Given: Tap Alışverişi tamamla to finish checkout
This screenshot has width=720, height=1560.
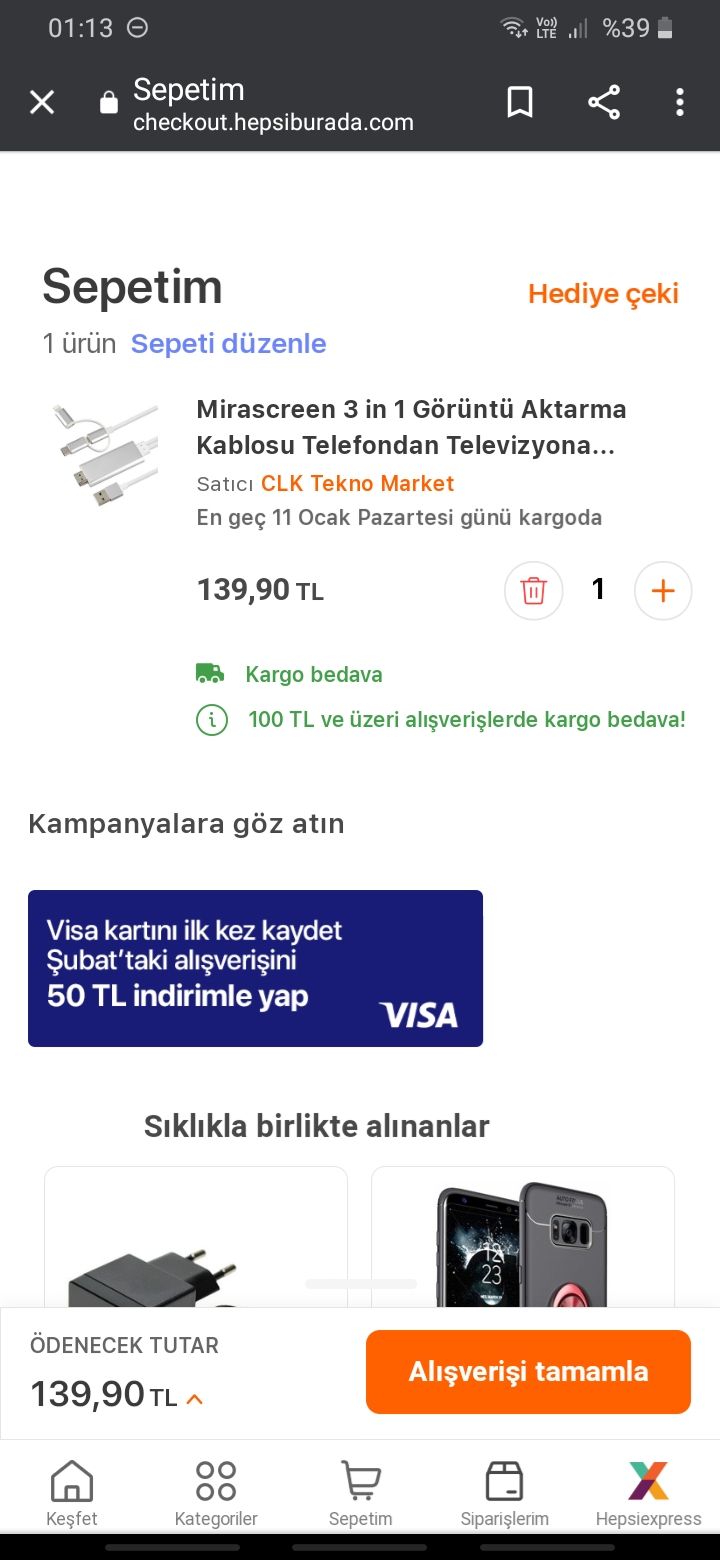Looking at the screenshot, I should (x=528, y=1372).
